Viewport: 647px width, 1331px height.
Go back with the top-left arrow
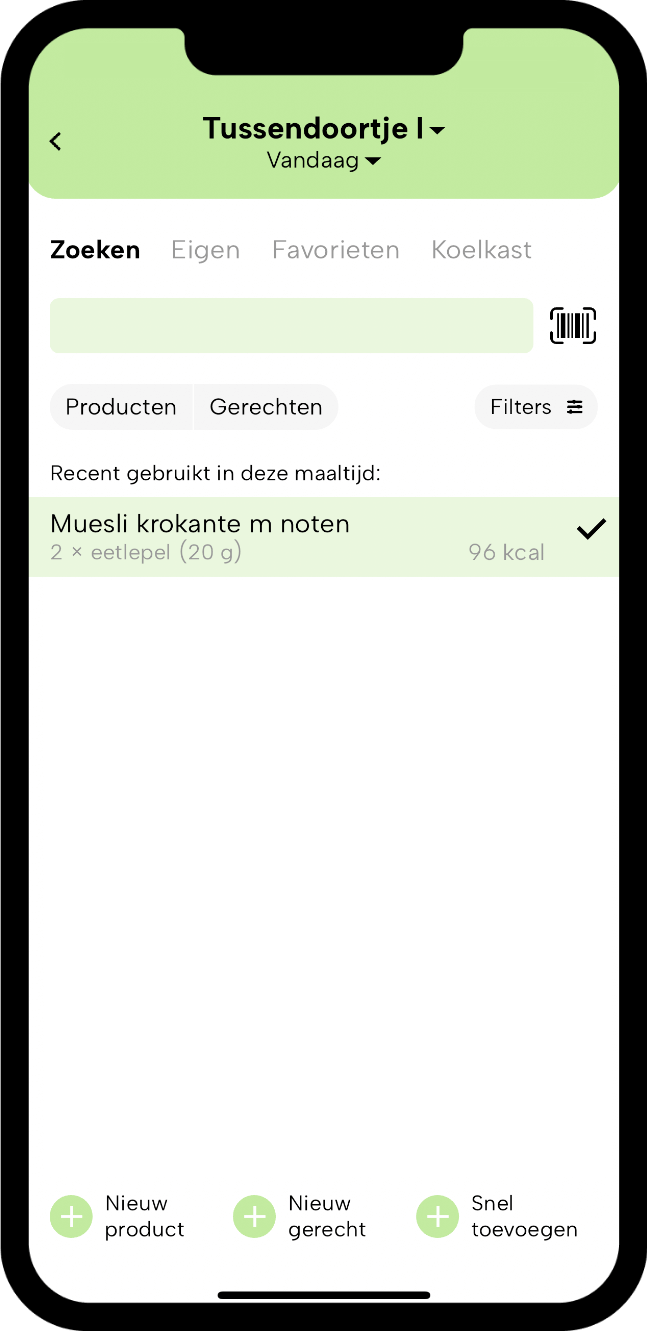click(56, 142)
